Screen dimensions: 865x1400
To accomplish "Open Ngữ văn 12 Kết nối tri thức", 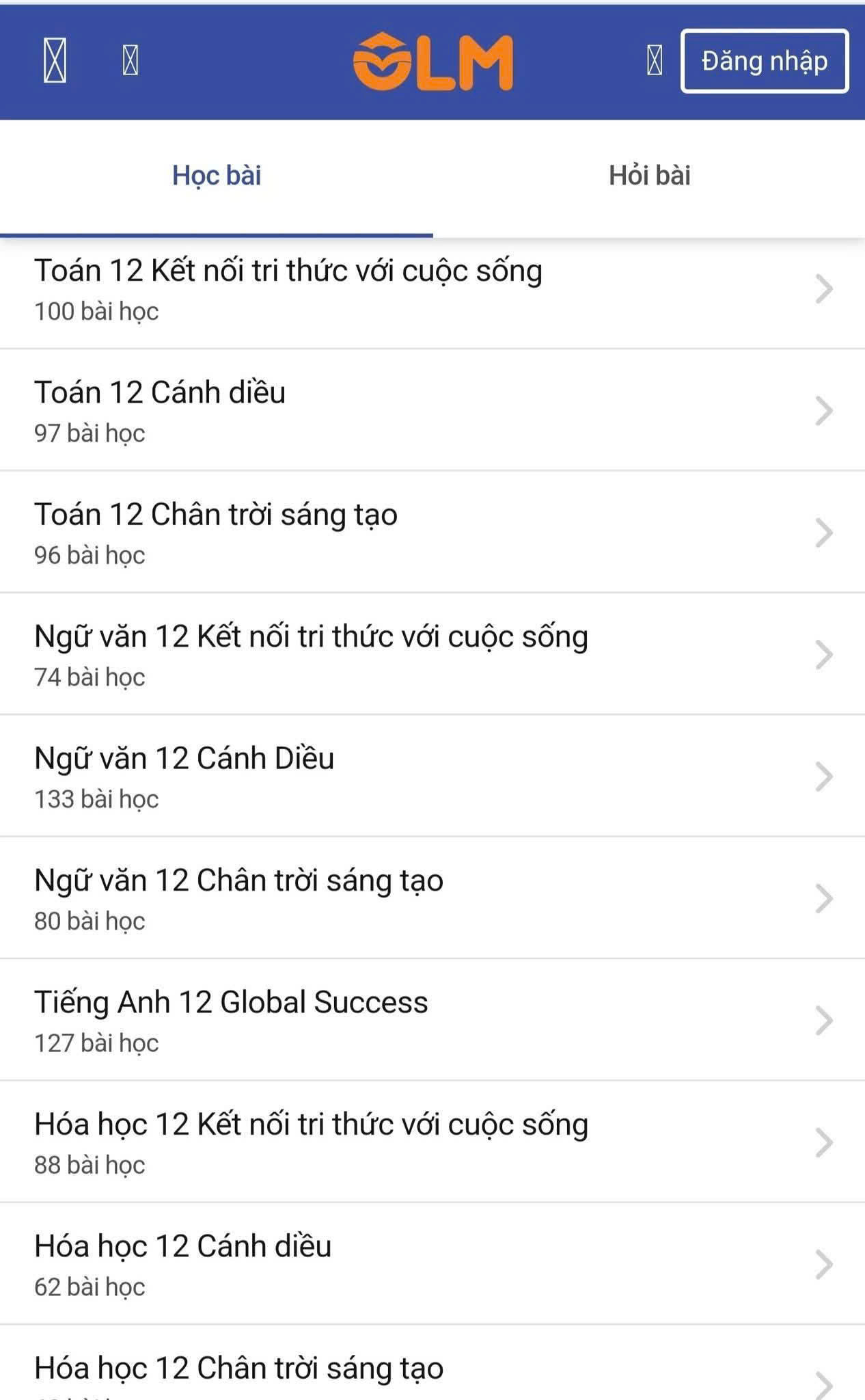I will click(432, 654).
